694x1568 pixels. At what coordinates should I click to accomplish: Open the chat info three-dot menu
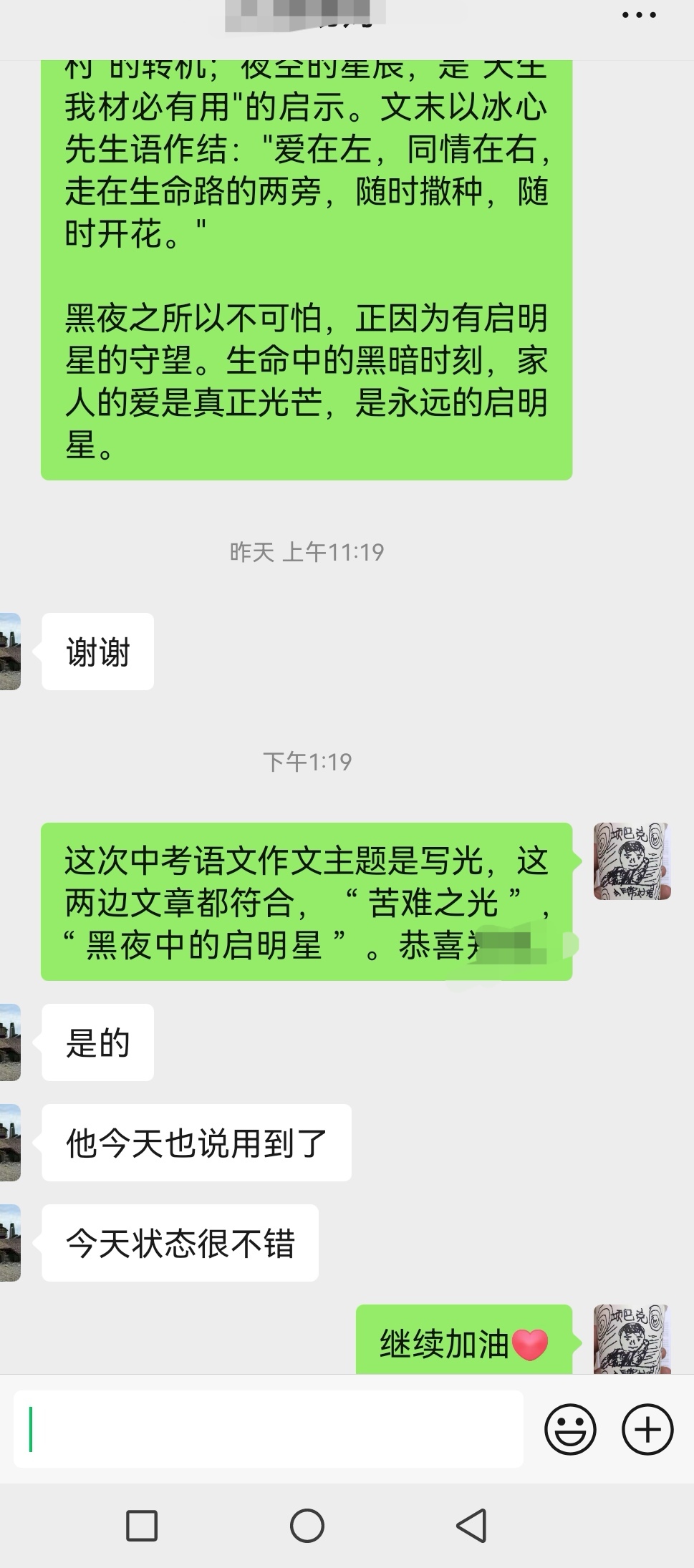point(639,15)
